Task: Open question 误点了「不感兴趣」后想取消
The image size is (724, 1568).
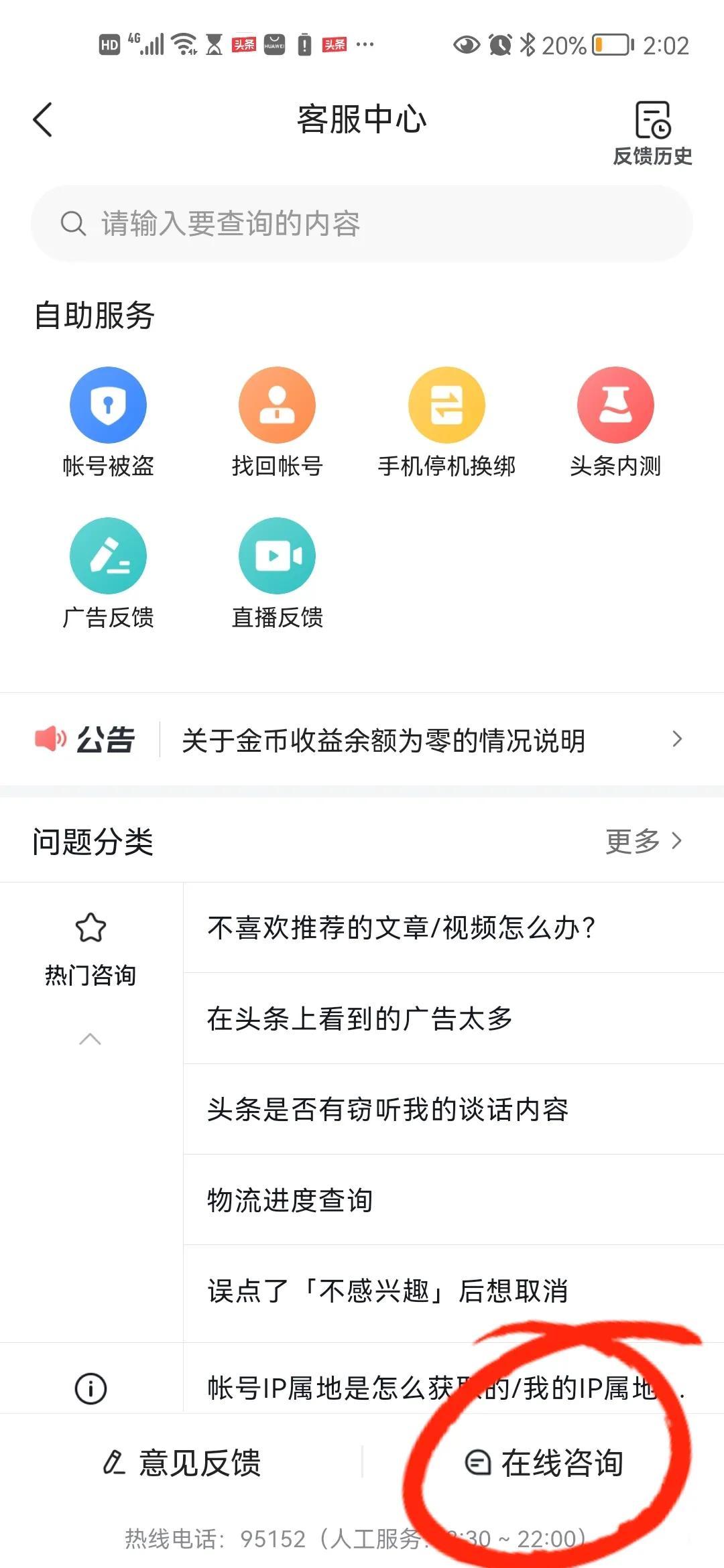Action: [x=454, y=1291]
